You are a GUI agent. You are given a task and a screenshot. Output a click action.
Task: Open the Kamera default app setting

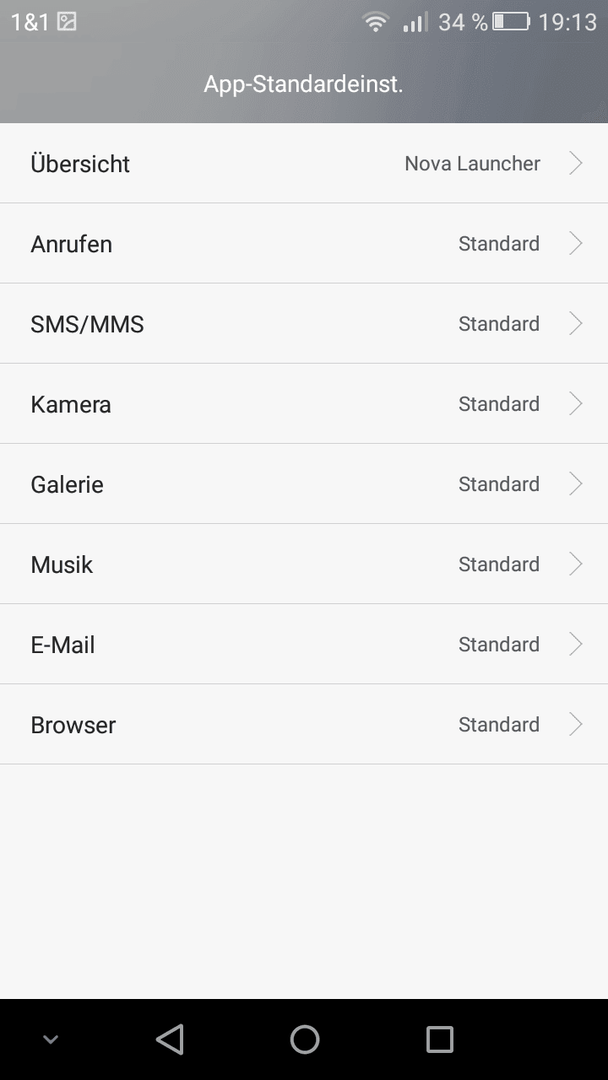(304, 404)
